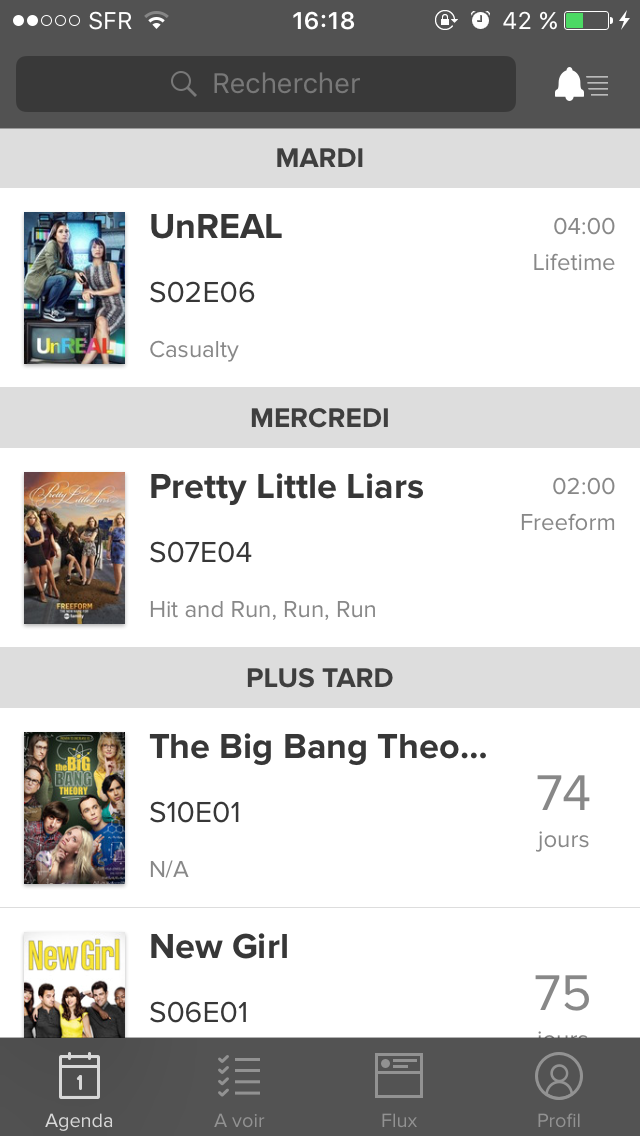Select the Agenda tab

[79, 1088]
